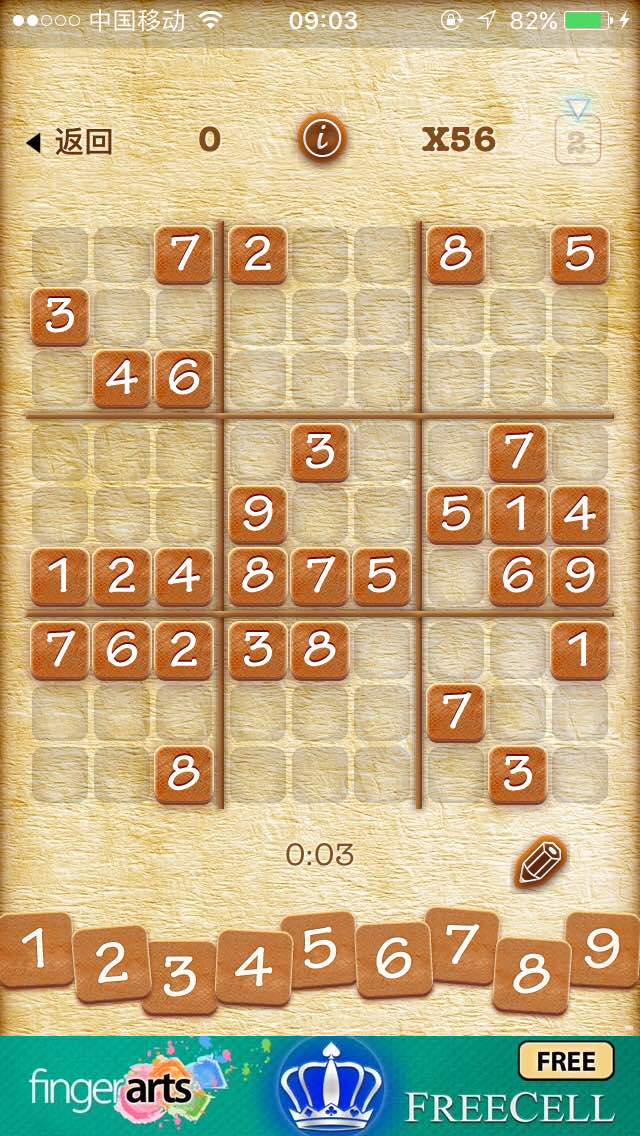Select number tile 3 at bottom
This screenshot has height=1136, width=640.
point(180,976)
